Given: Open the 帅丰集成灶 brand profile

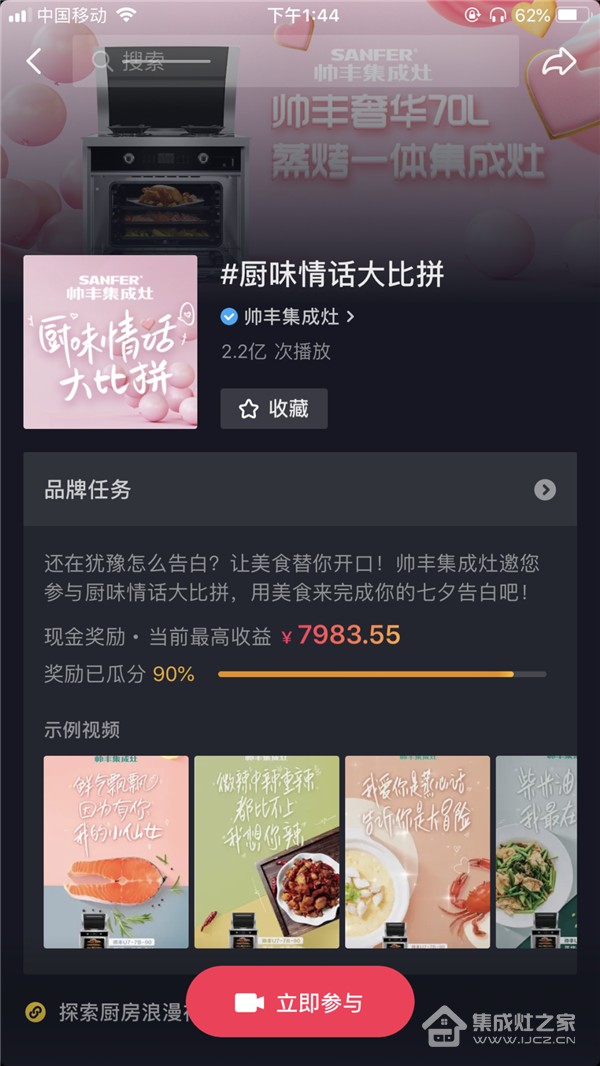Looking at the screenshot, I should coord(287,317).
